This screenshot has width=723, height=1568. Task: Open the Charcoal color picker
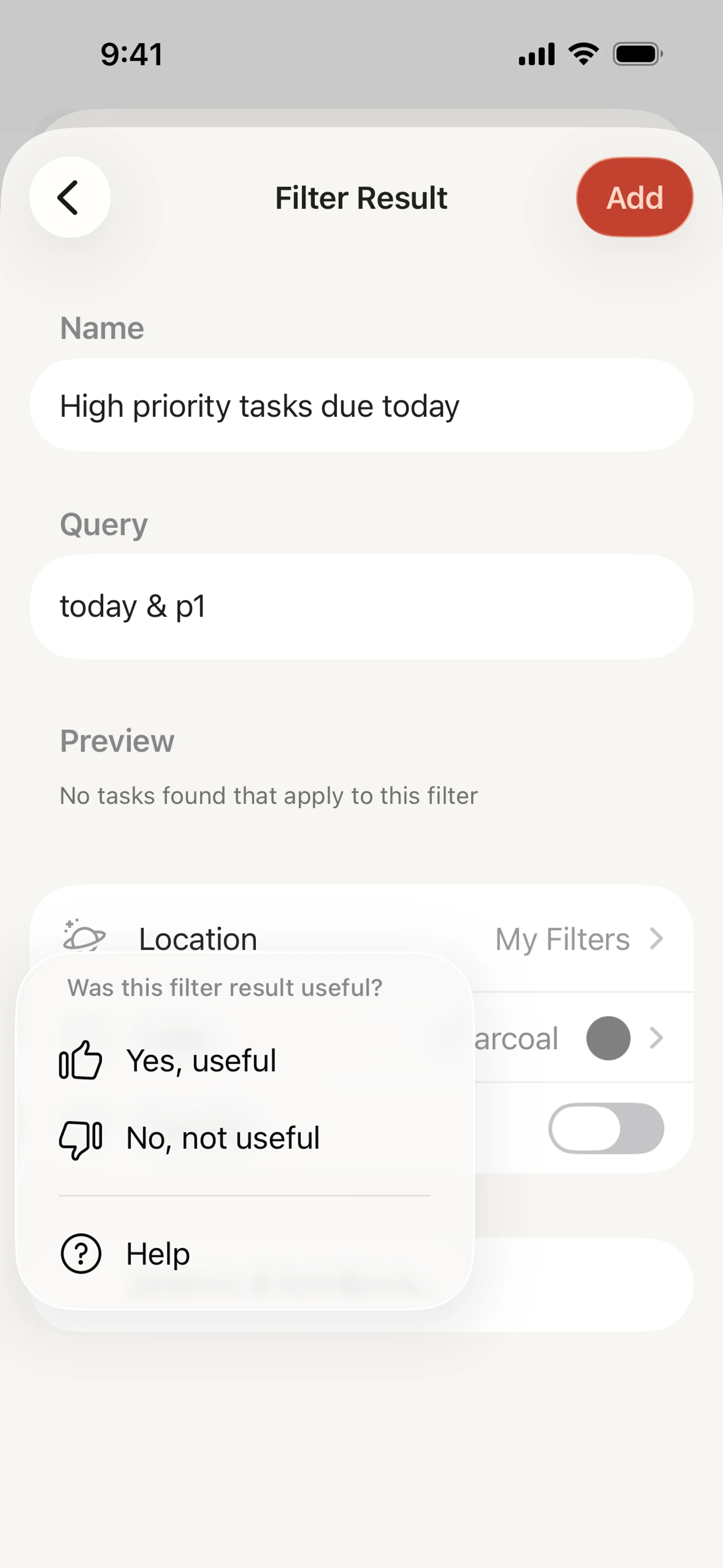pos(584,1038)
